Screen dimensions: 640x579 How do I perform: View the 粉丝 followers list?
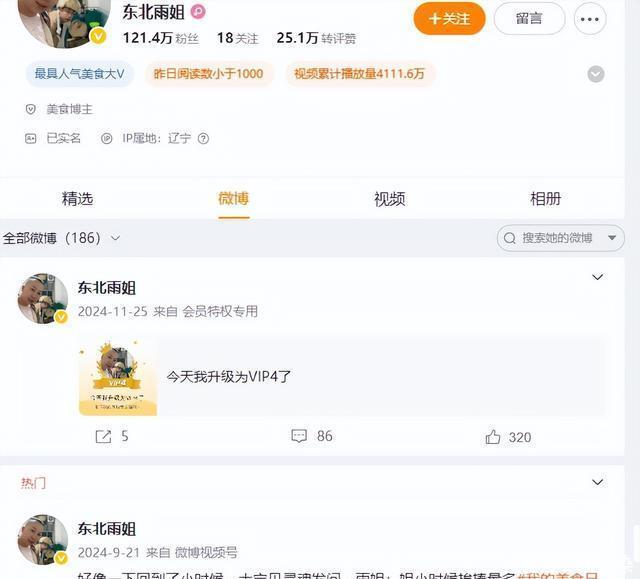(x=160, y=38)
